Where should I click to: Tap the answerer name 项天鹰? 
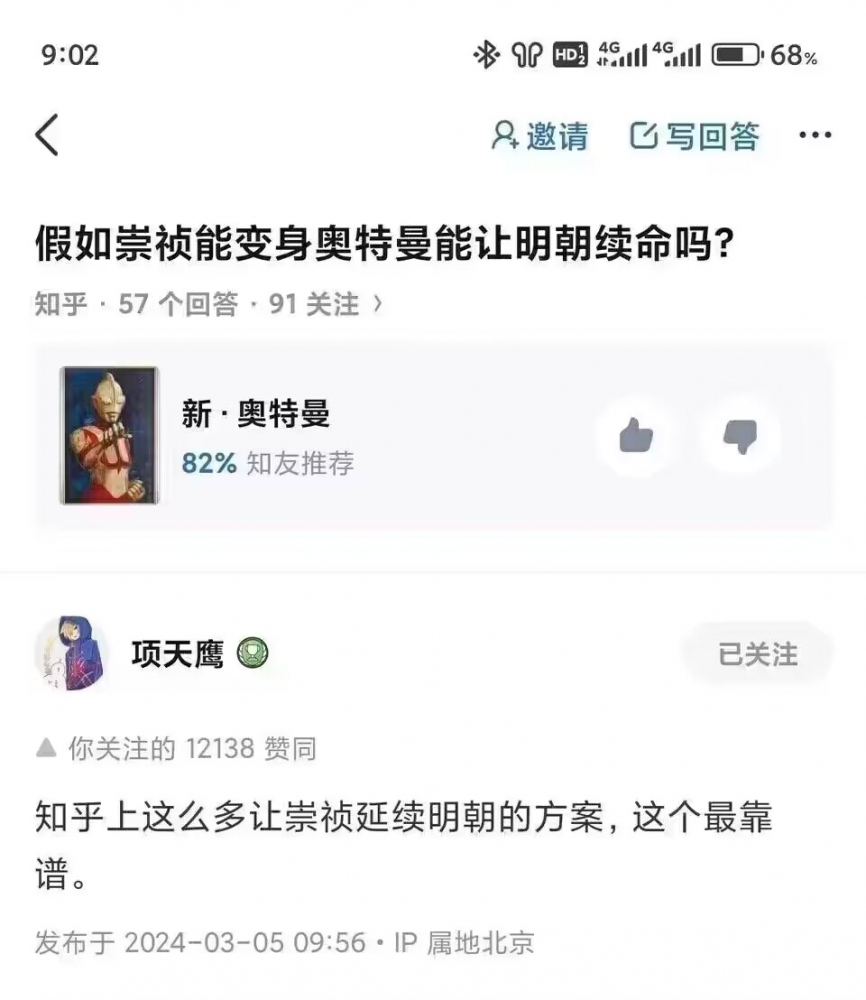179,651
